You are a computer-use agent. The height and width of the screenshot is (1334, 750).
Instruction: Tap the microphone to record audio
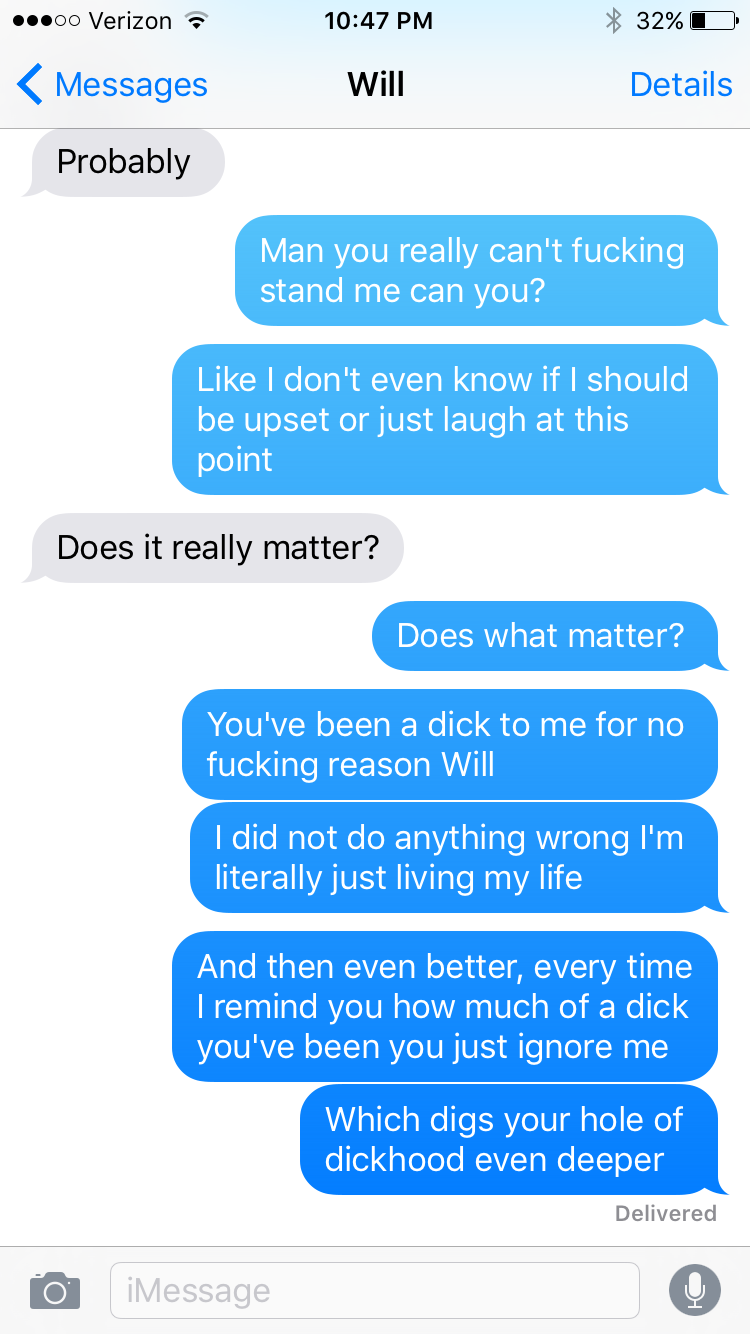(x=694, y=1290)
